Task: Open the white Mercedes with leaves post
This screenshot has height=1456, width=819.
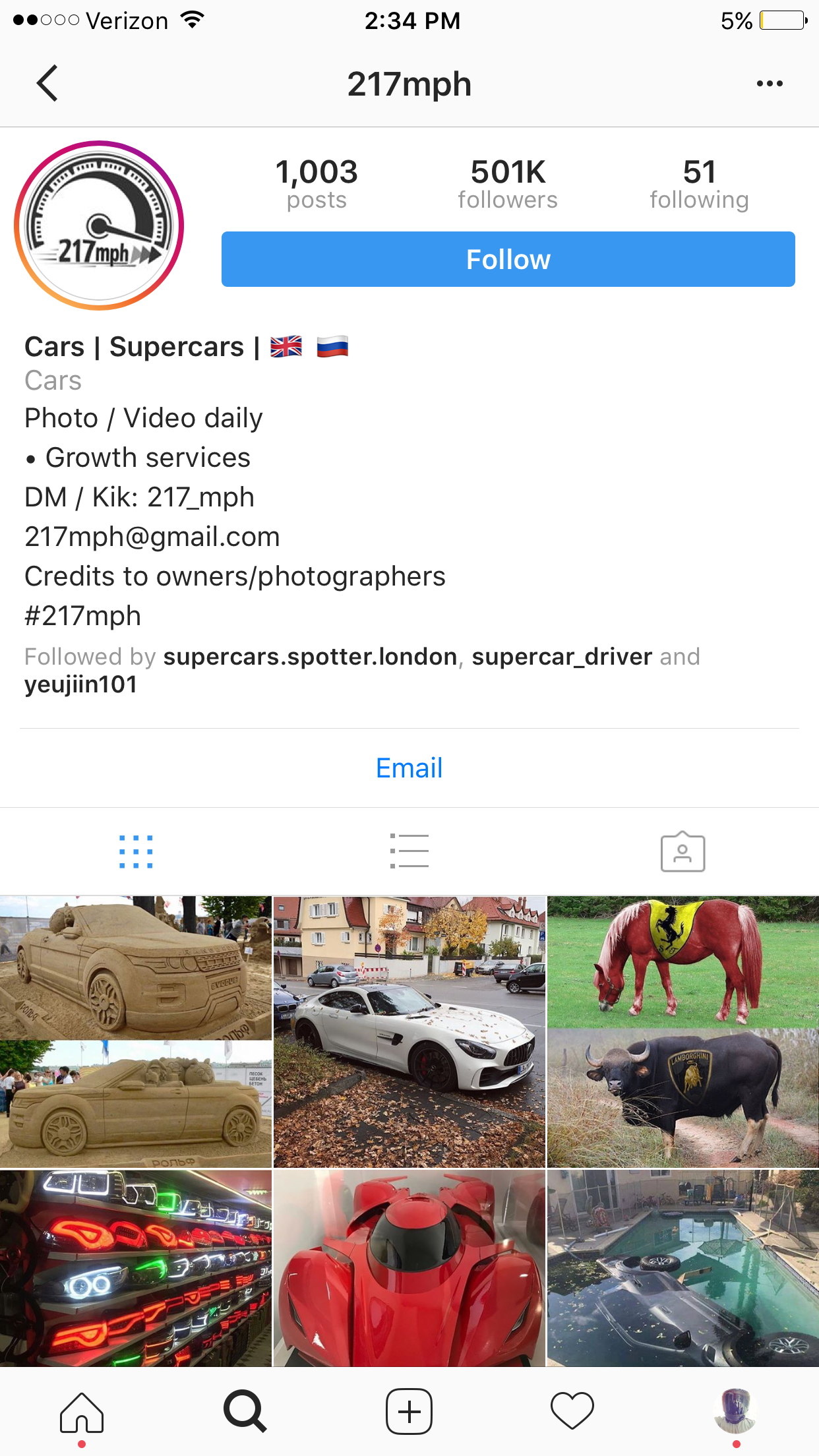Action: point(409,1031)
